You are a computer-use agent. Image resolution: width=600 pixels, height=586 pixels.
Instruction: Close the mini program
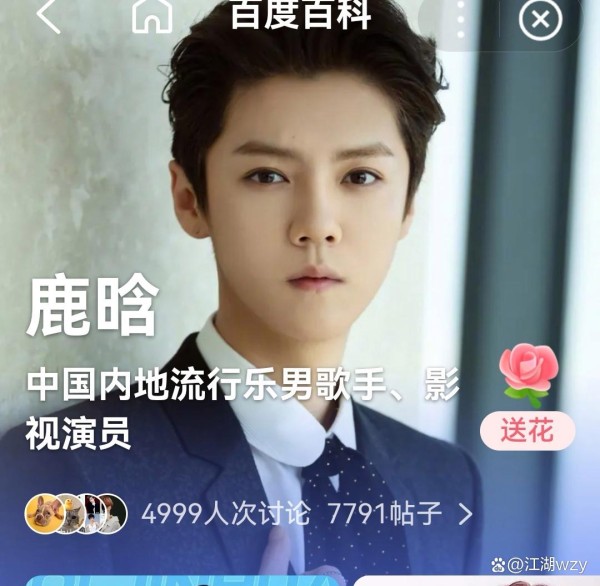pyautogui.click(x=541, y=19)
